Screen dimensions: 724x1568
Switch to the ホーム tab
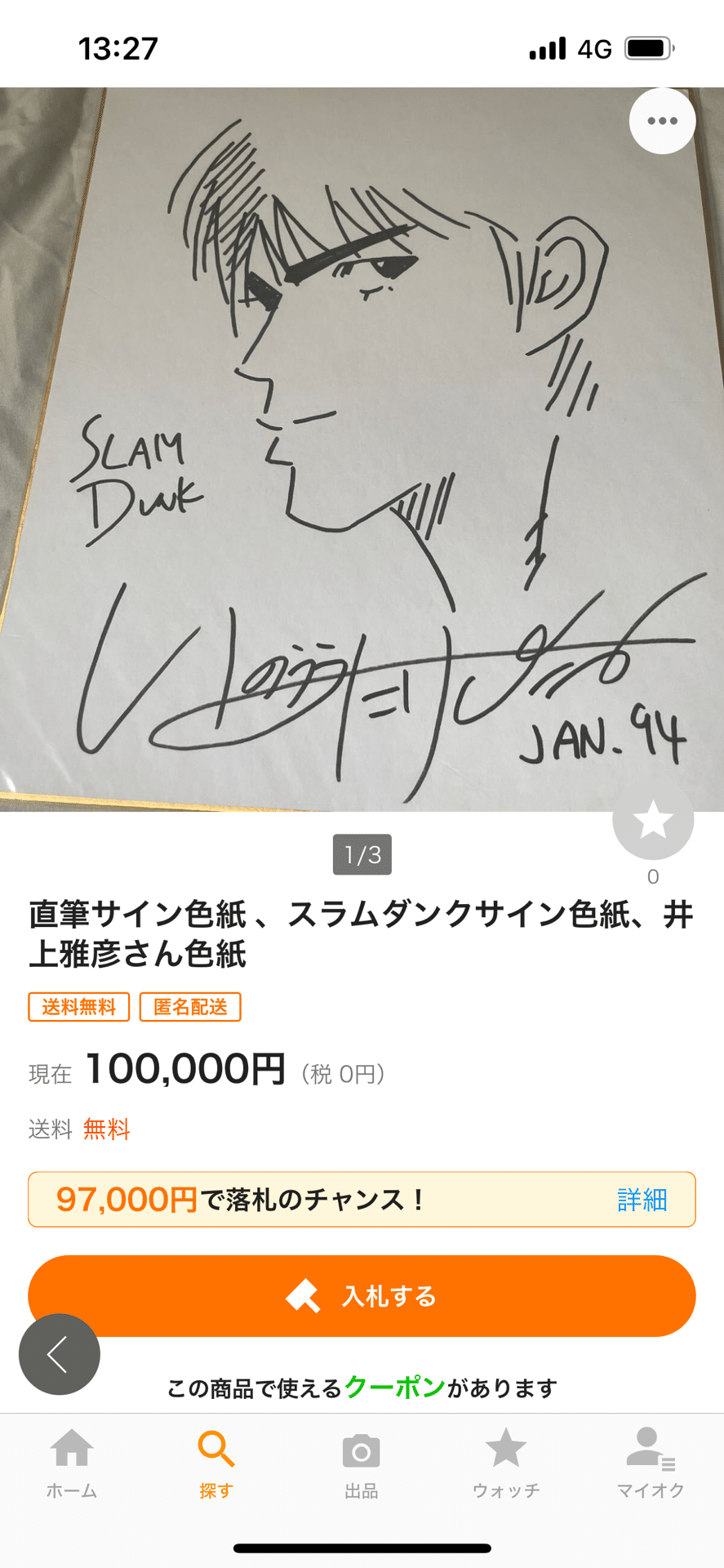pyautogui.click(x=72, y=1463)
